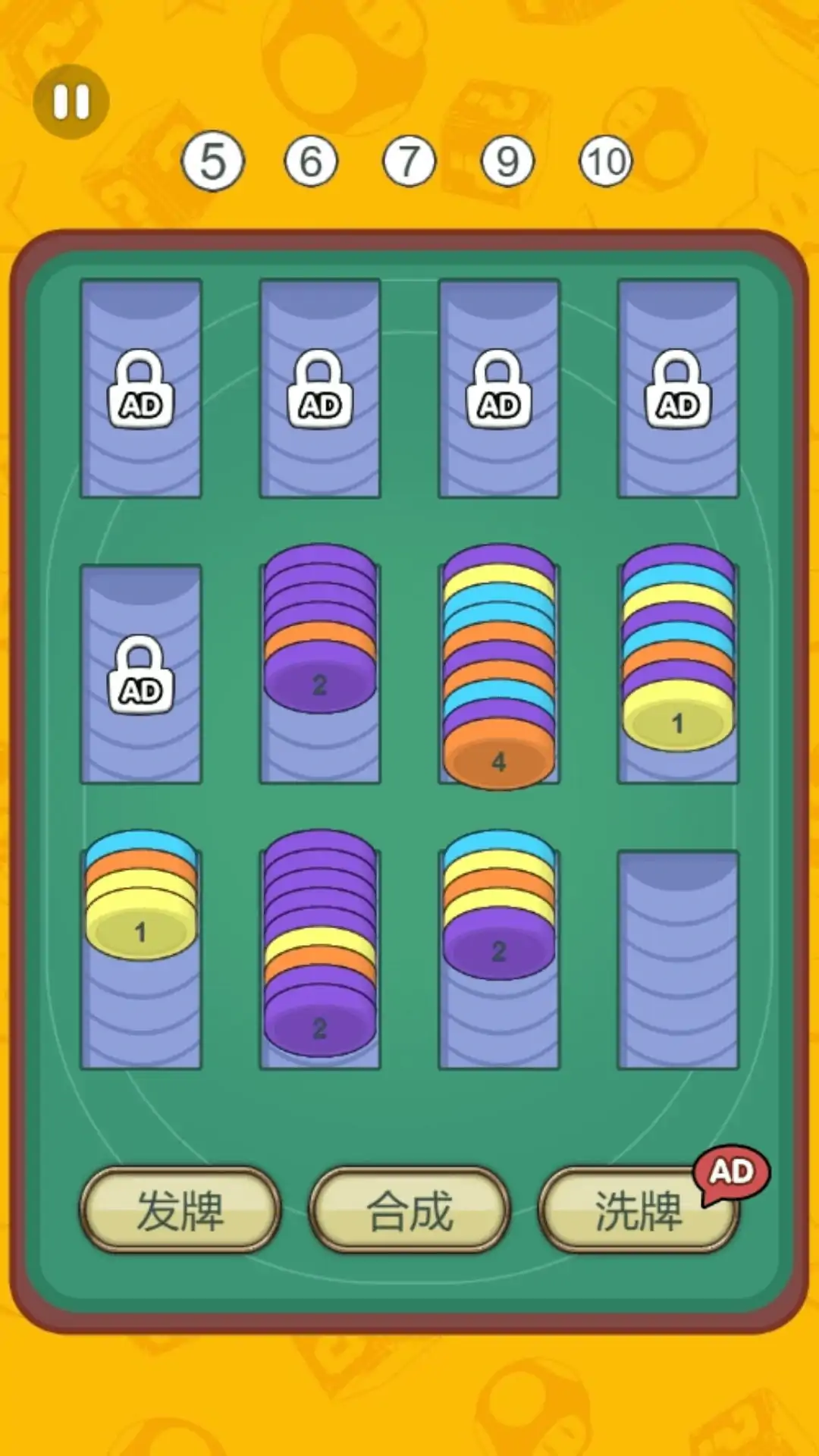
Task: Pause the game
Action: pyautogui.click(x=71, y=102)
